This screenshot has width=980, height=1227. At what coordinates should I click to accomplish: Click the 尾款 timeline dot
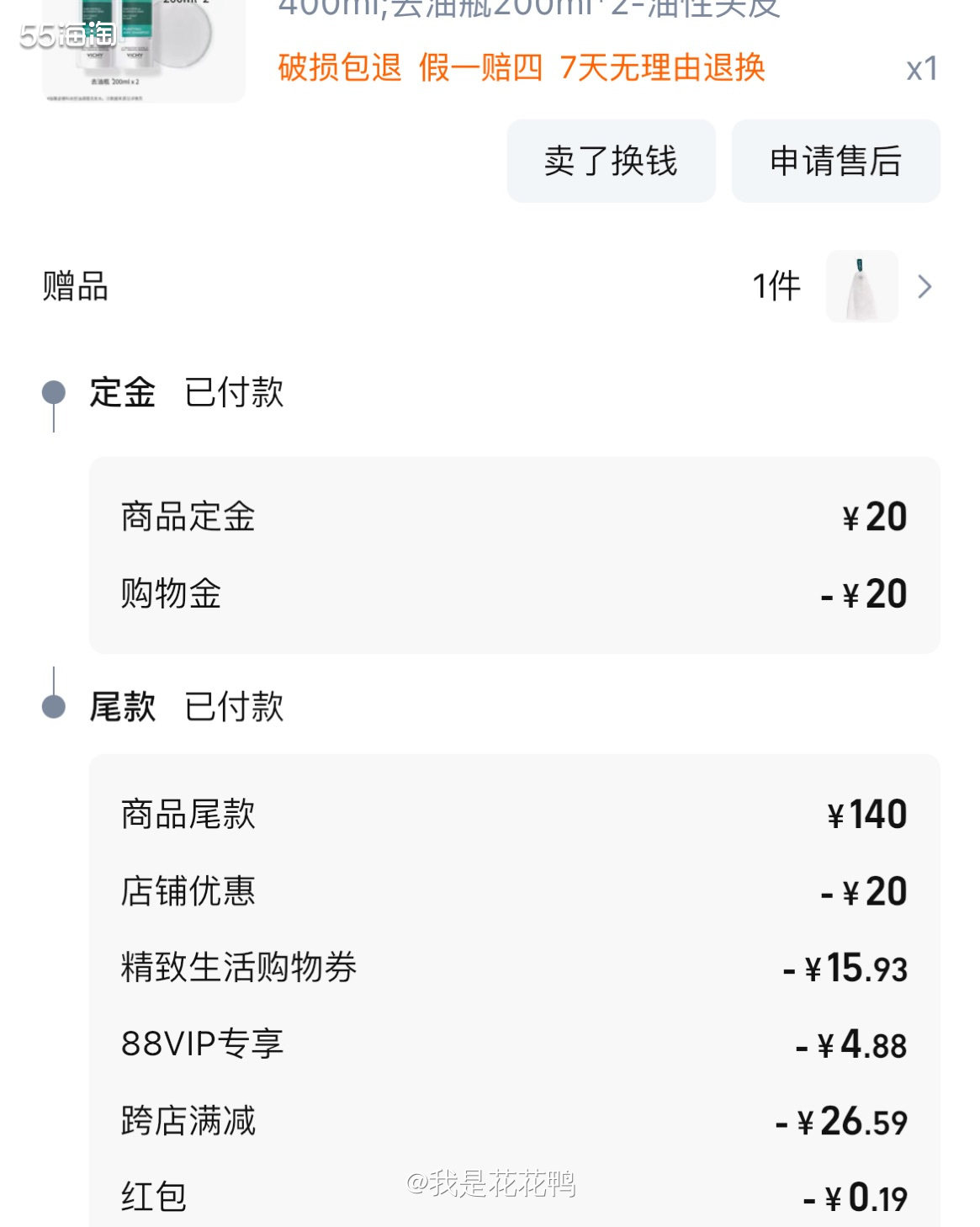click(54, 707)
